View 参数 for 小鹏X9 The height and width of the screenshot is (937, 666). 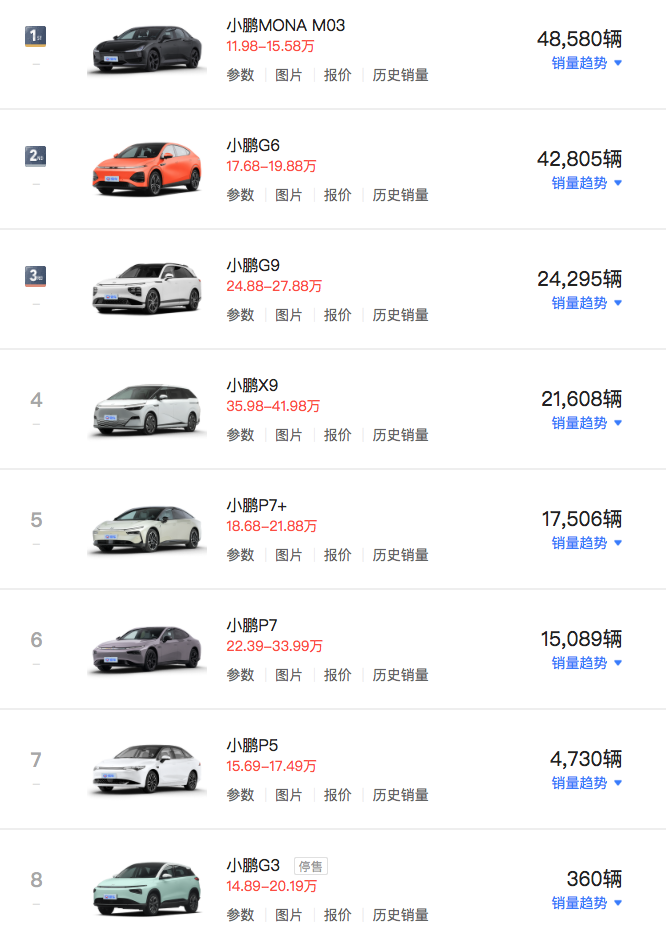[x=240, y=435]
